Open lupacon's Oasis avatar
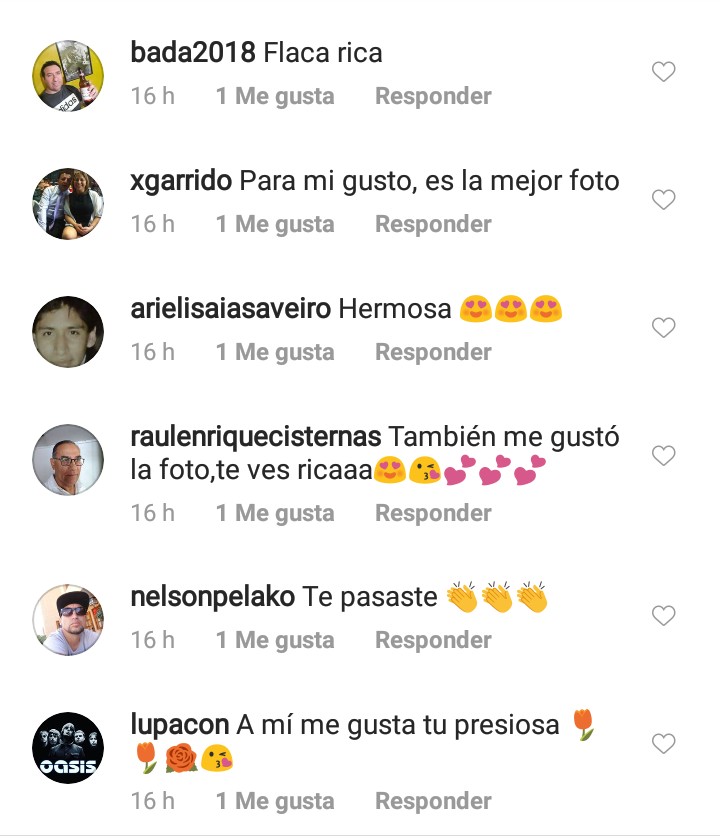The height and width of the screenshot is (839, 720). tap(68, 748)
